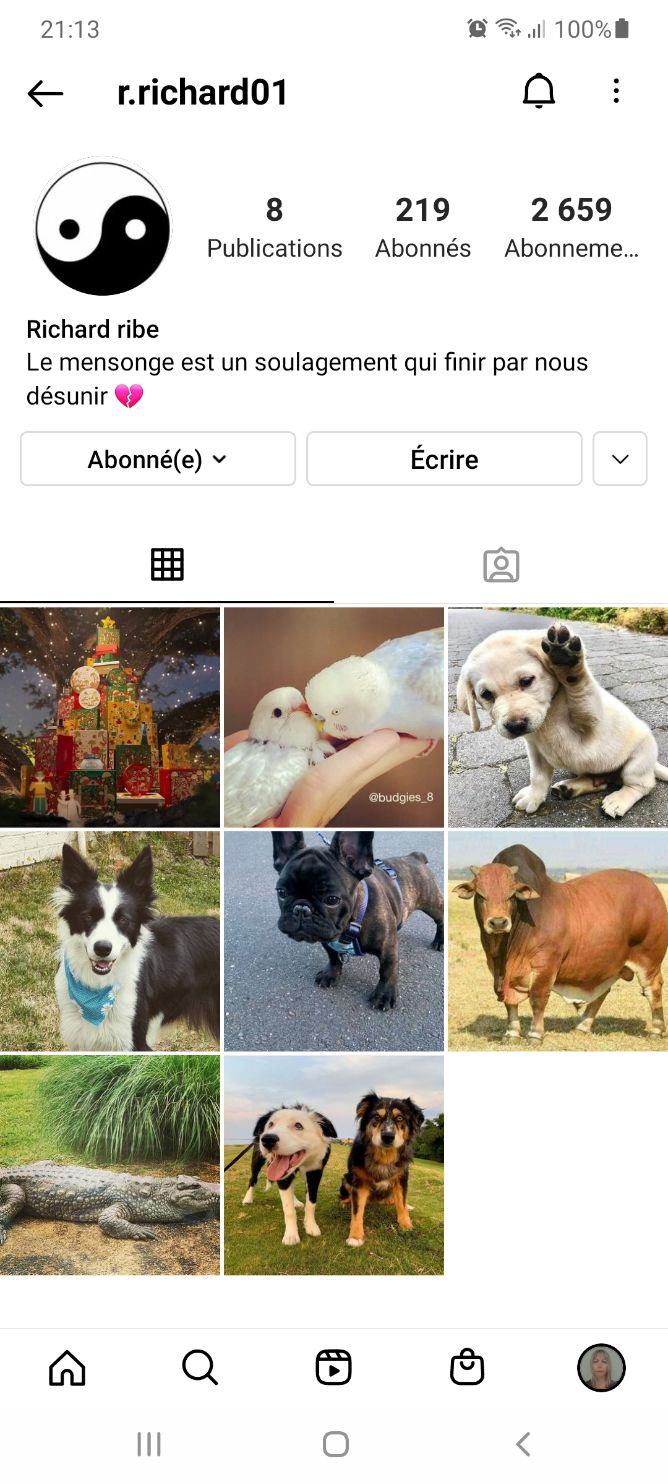
Task: Open the black French bulldog post
Action: [334, 941]
